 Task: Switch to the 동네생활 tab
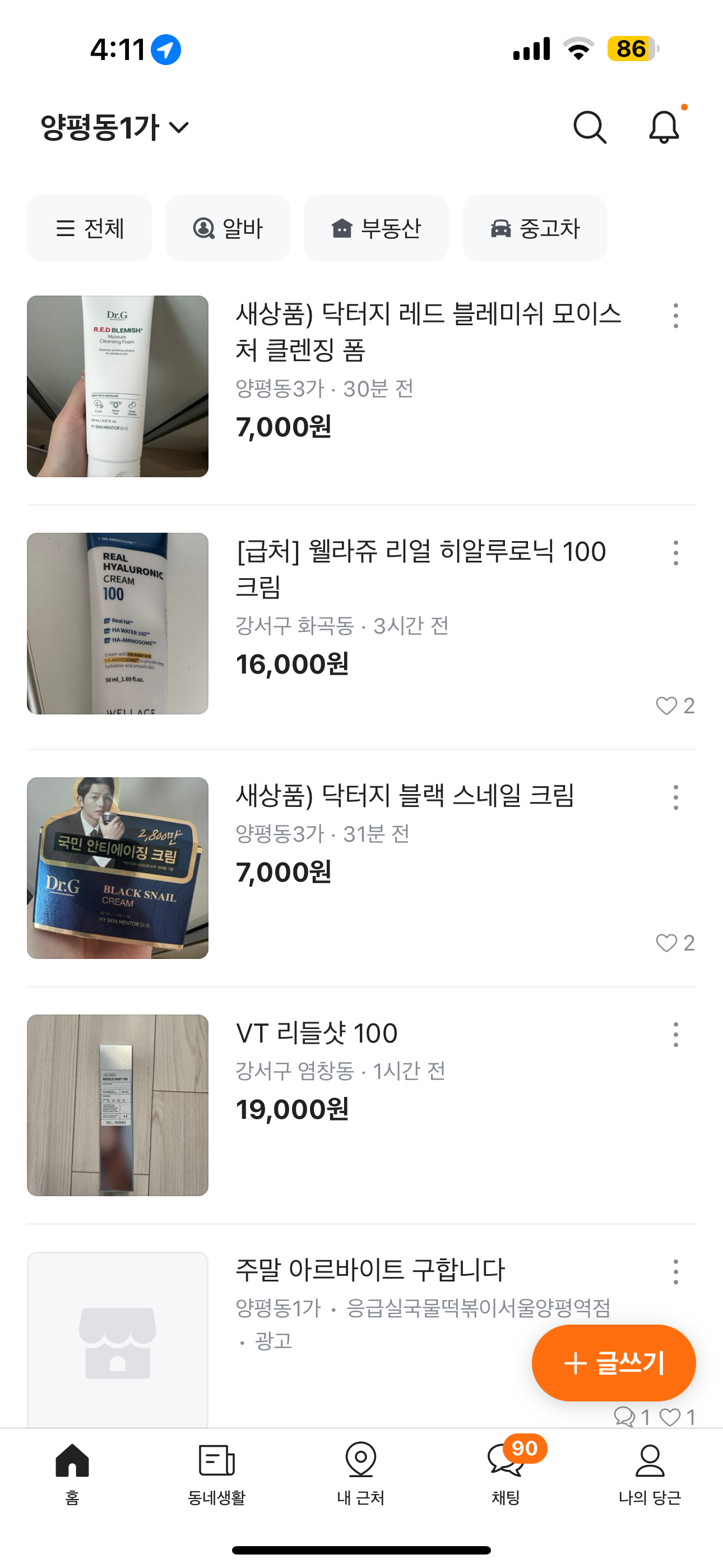217,1471
